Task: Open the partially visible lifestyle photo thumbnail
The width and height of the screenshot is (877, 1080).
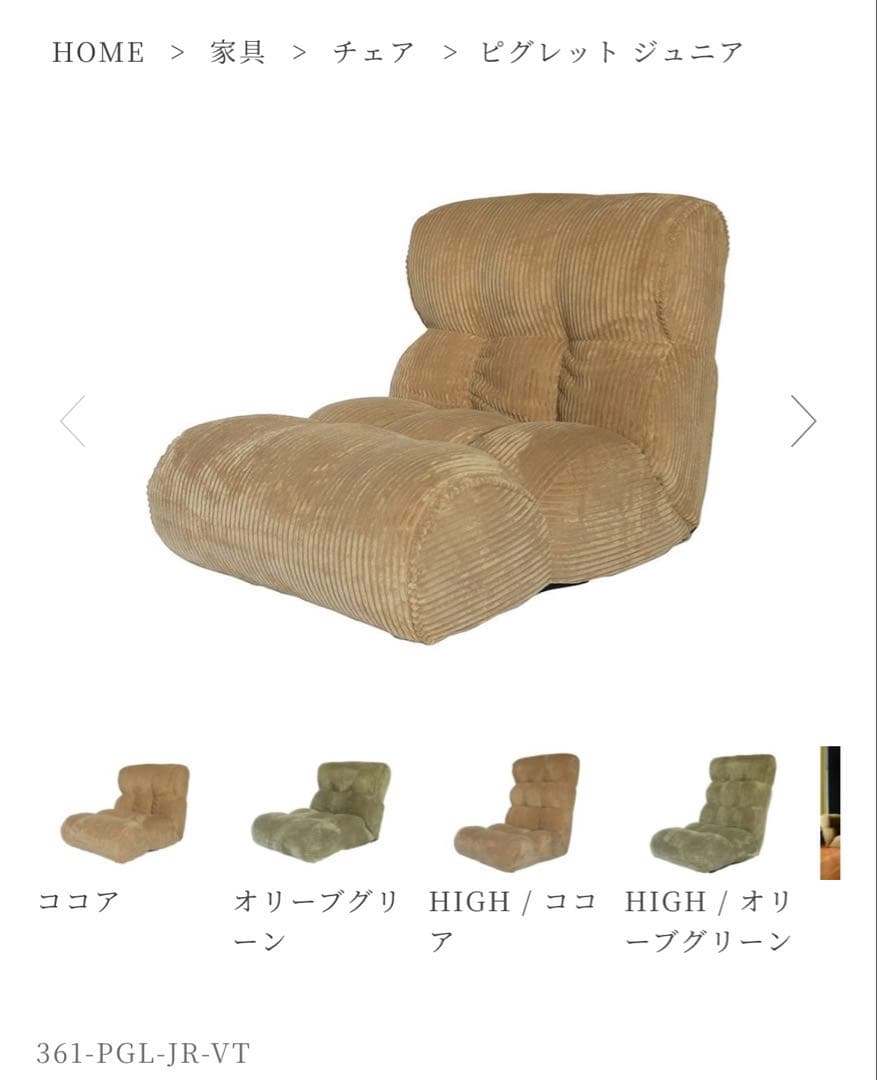Action: tap(832, 813)
